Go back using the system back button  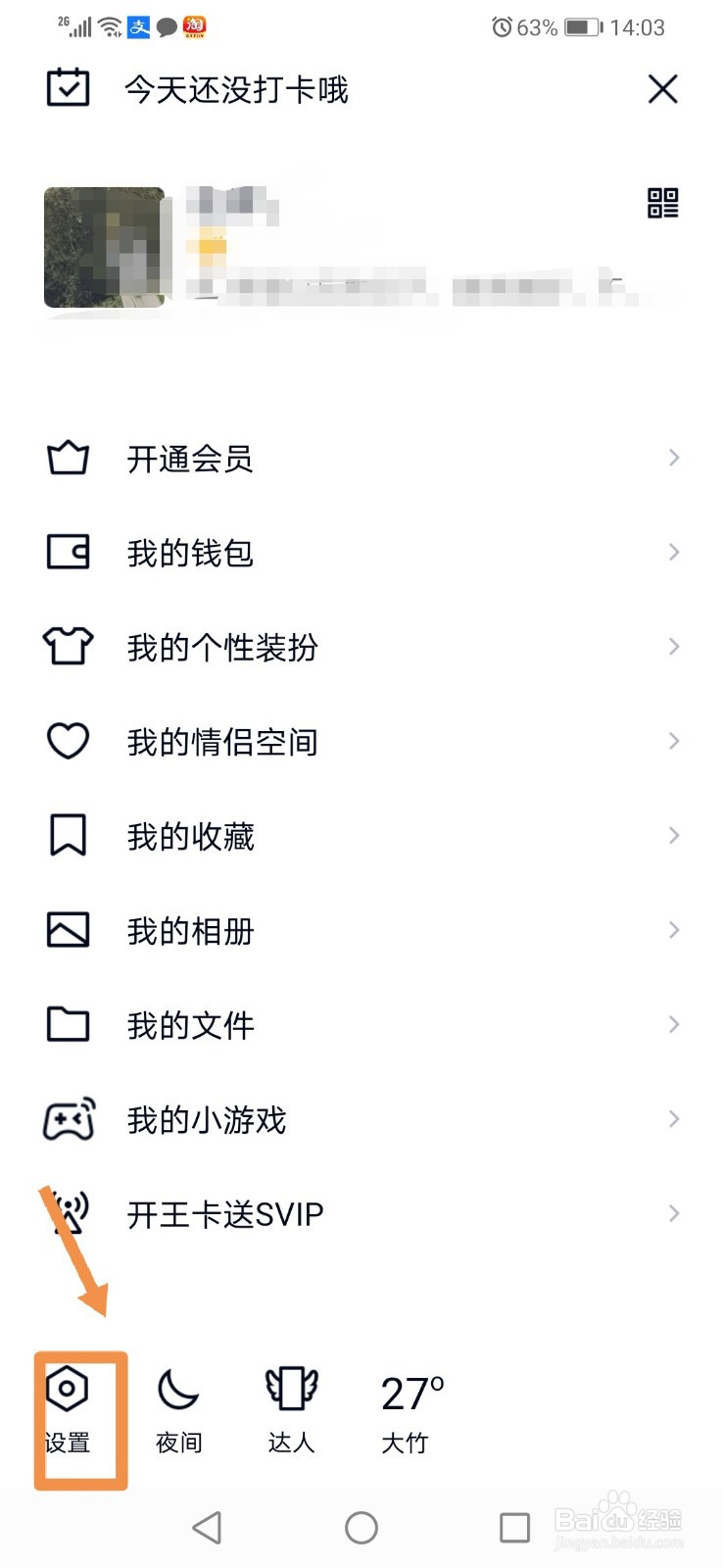pyautogui.click(x=207, y=1527)
